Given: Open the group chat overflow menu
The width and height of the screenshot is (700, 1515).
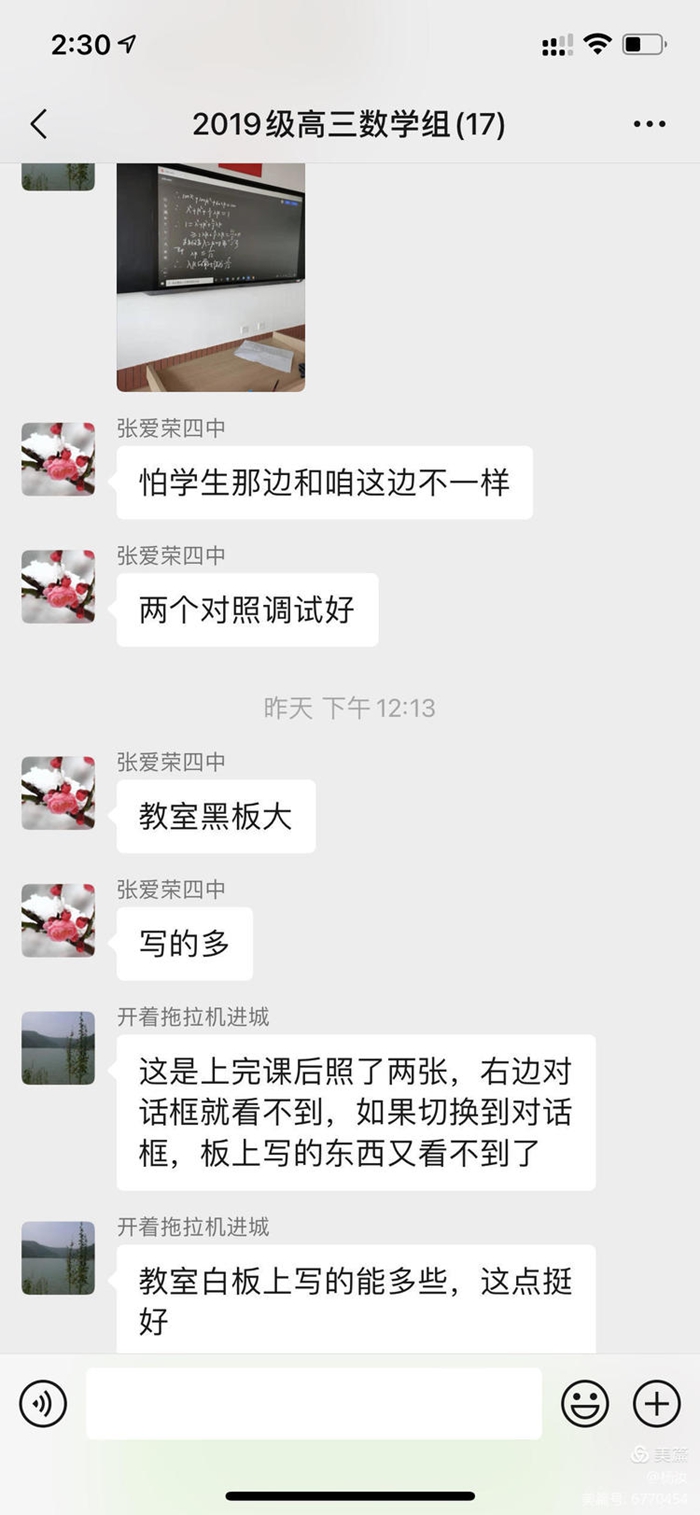Looking at the screenshot, I should point(649,125).
